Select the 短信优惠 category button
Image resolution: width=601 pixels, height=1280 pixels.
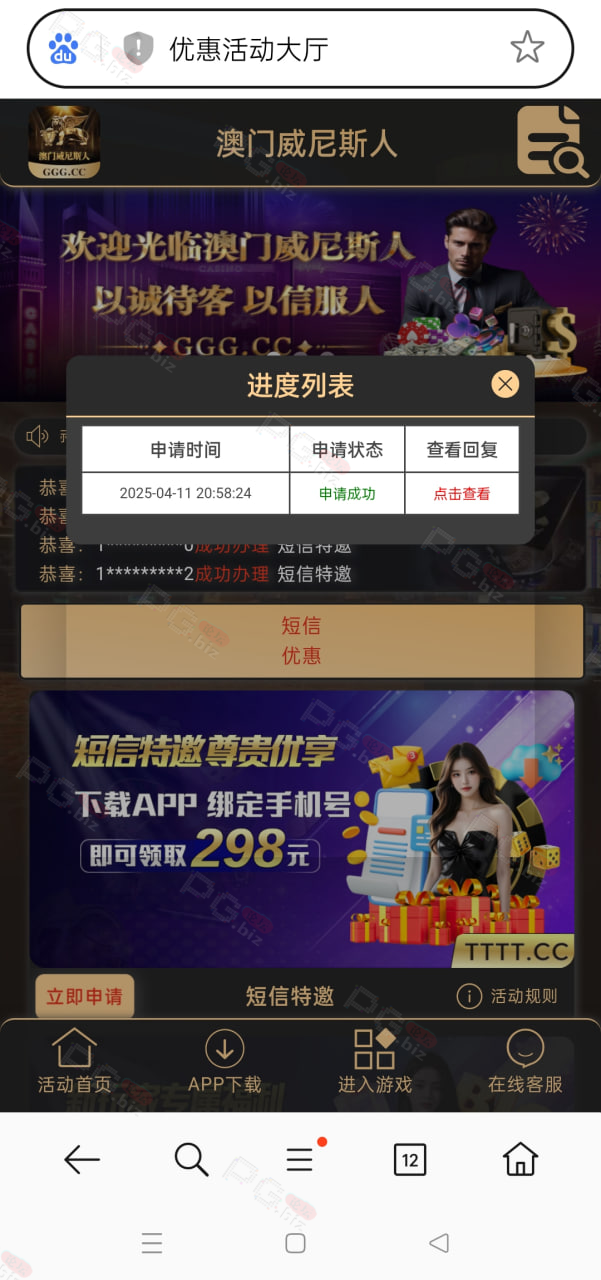[x=301, y=641]
